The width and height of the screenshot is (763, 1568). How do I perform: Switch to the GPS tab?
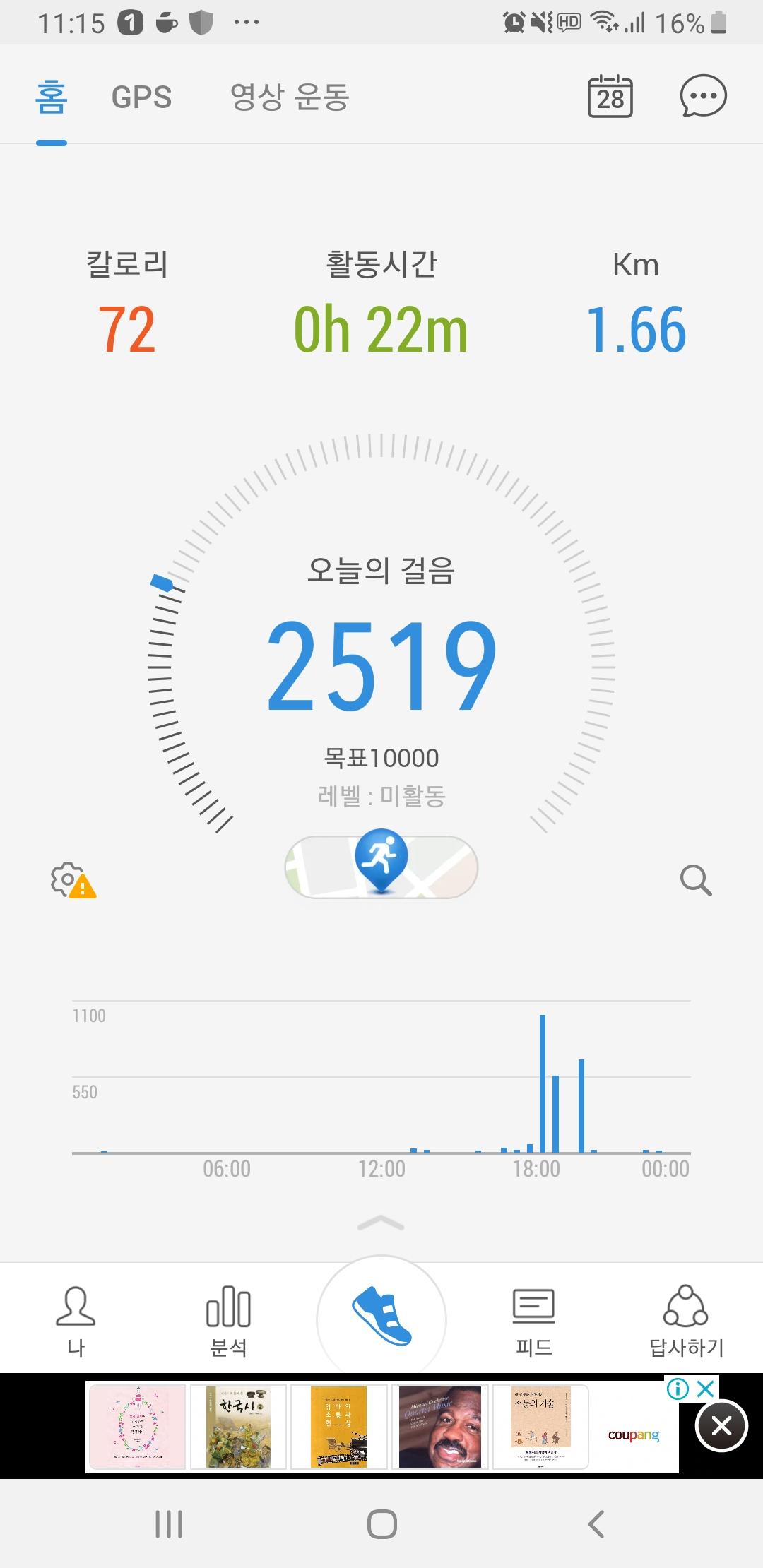(x=141, y=97)
